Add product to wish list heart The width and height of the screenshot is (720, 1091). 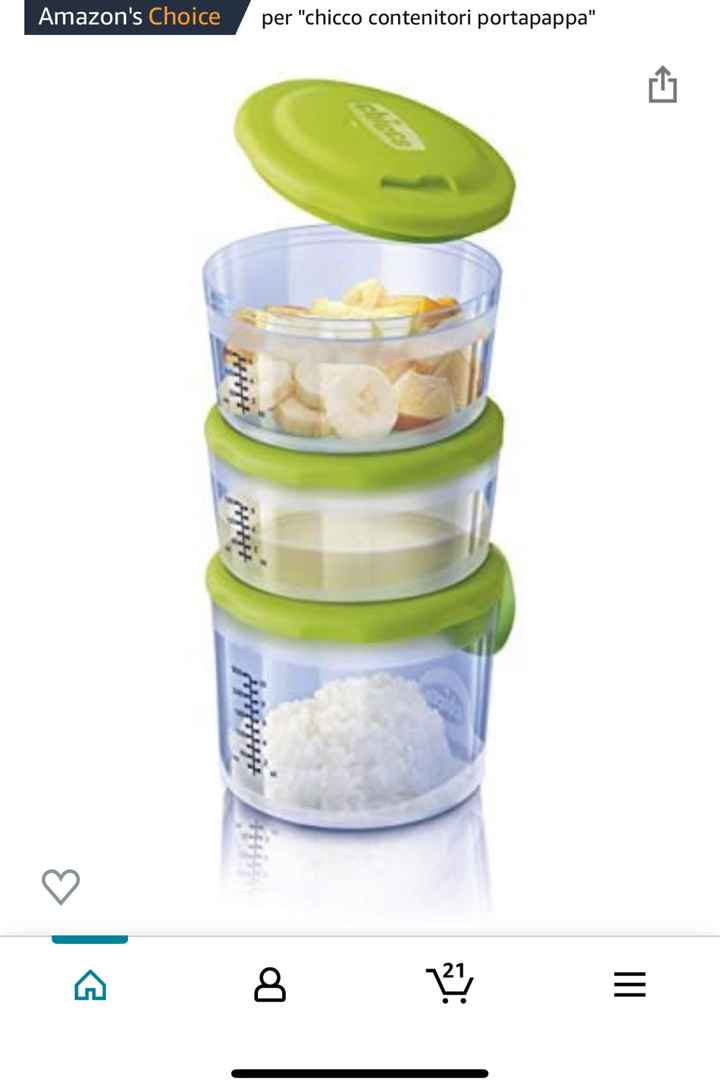coord(60,886)
